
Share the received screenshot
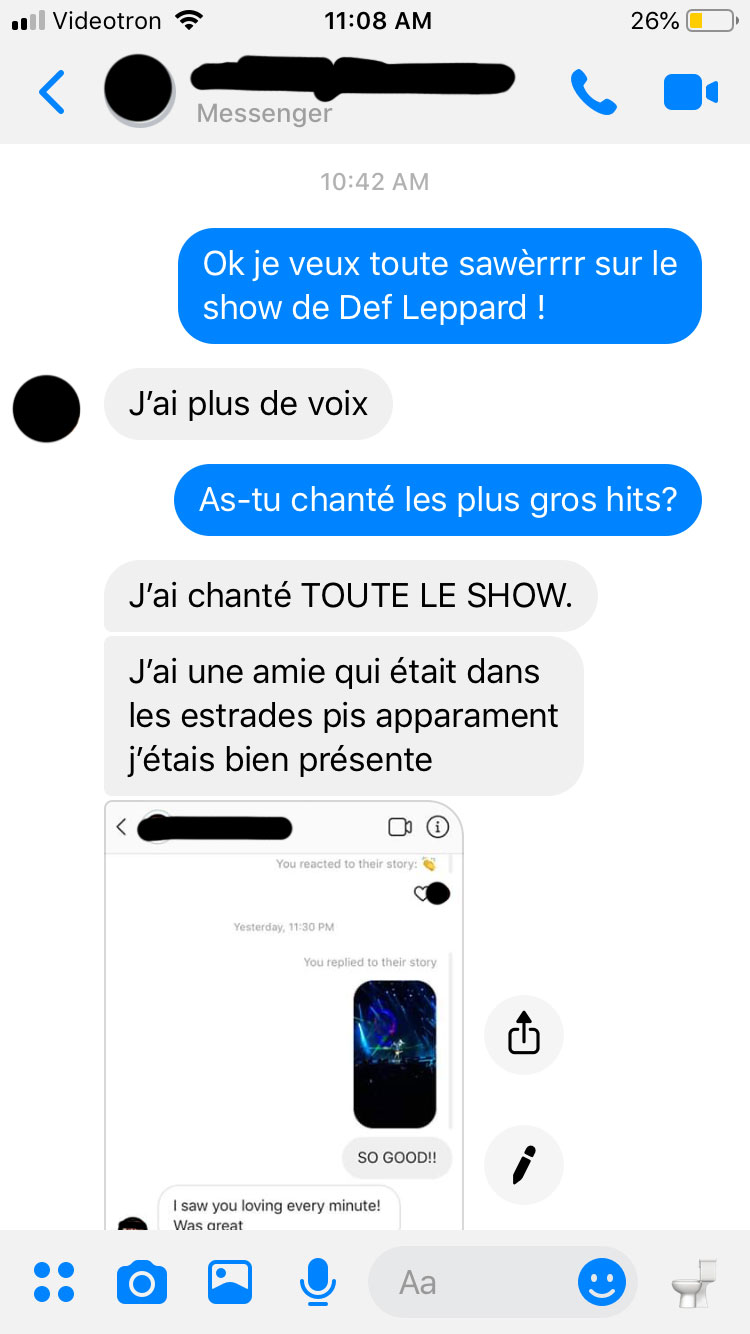523,1035
